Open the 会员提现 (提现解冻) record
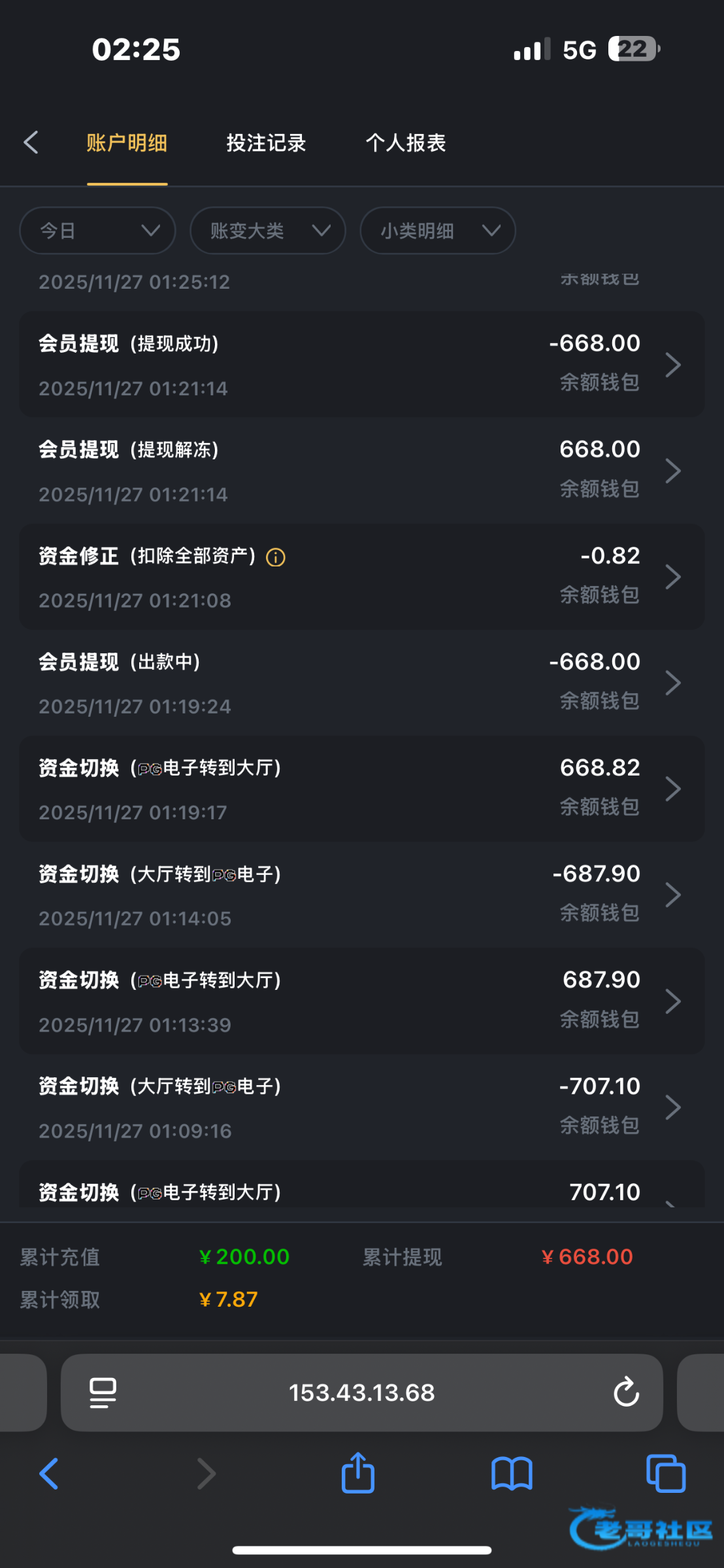The image size is (724, 1568). click(361, 470)
